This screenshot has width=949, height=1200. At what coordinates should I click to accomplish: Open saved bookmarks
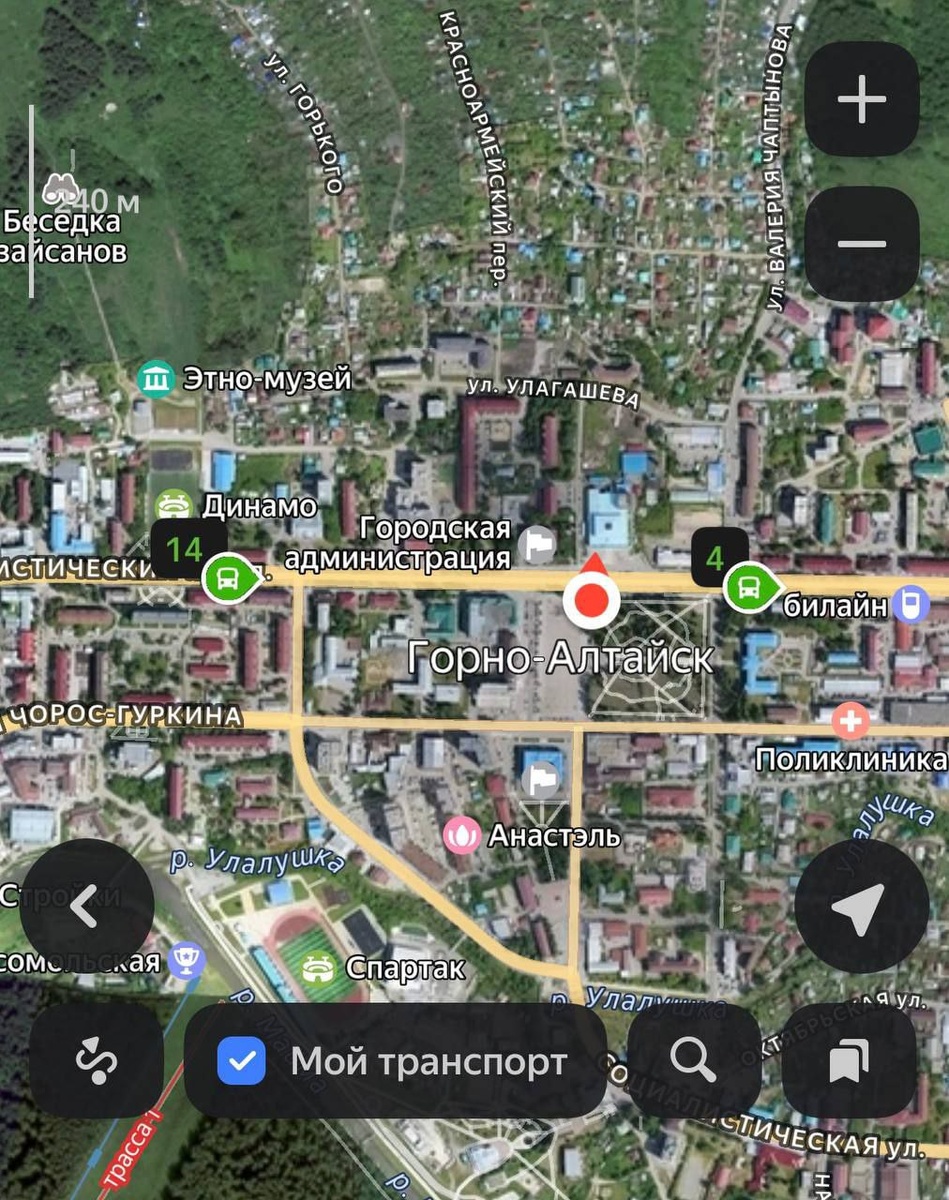point(849,1060)
